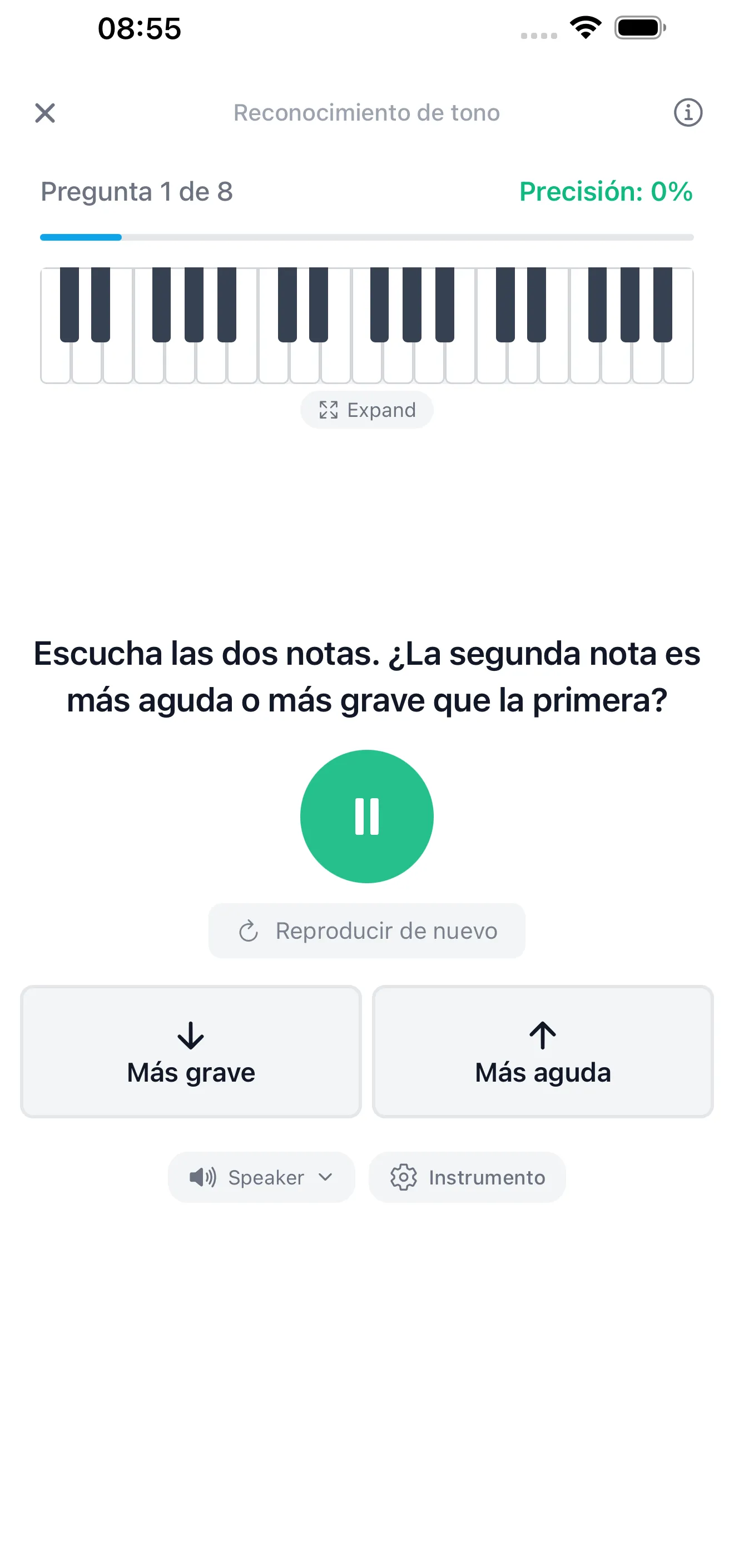
Task: Open the Speaker output dropdown
Action: 261,1177
